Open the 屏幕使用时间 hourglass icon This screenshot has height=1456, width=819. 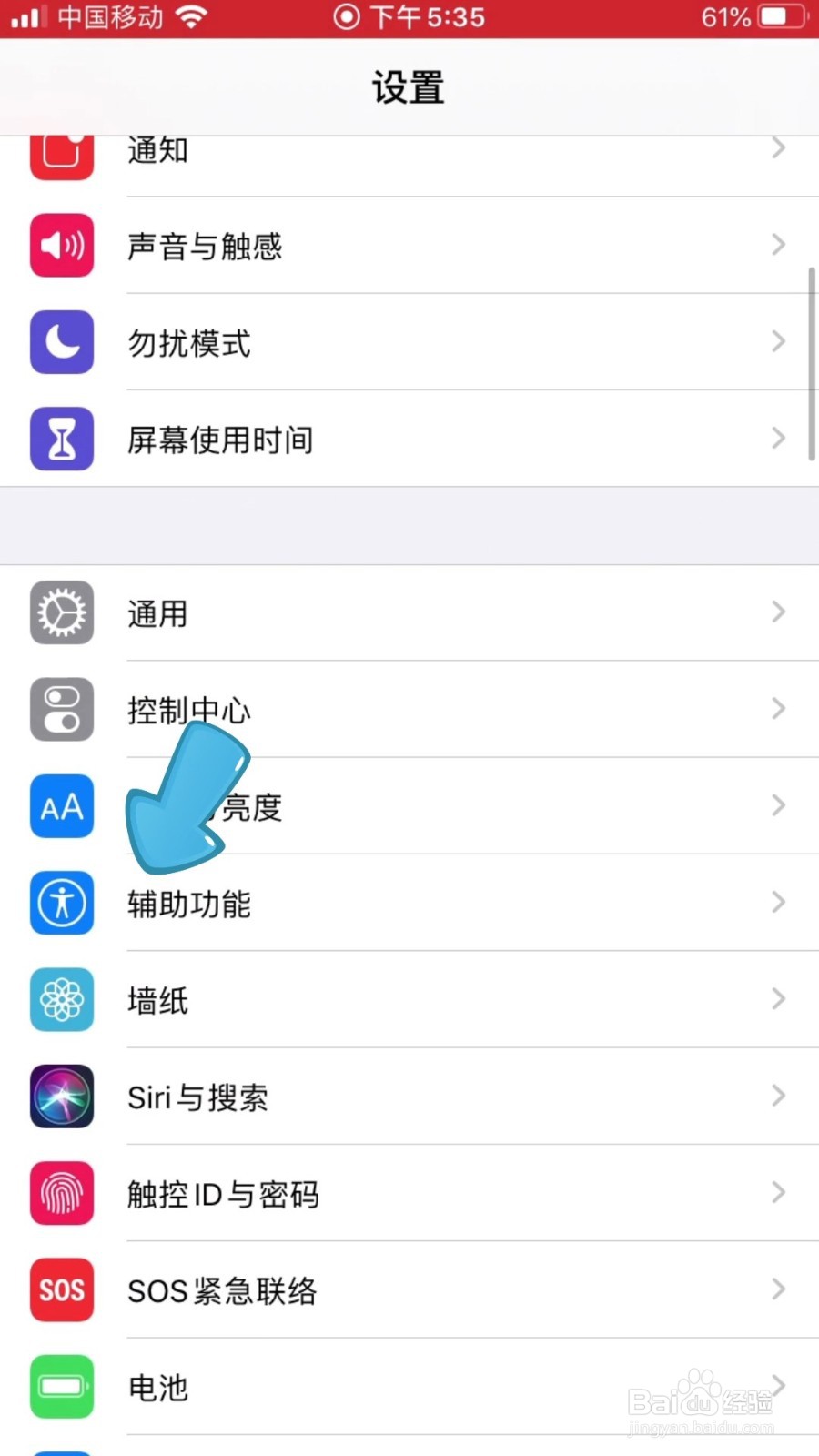[61, 439]
